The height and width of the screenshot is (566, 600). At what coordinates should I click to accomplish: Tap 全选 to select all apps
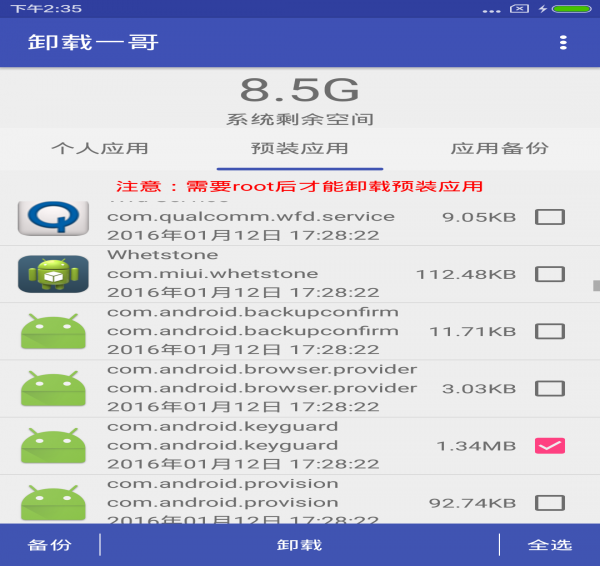pos(550,545)
